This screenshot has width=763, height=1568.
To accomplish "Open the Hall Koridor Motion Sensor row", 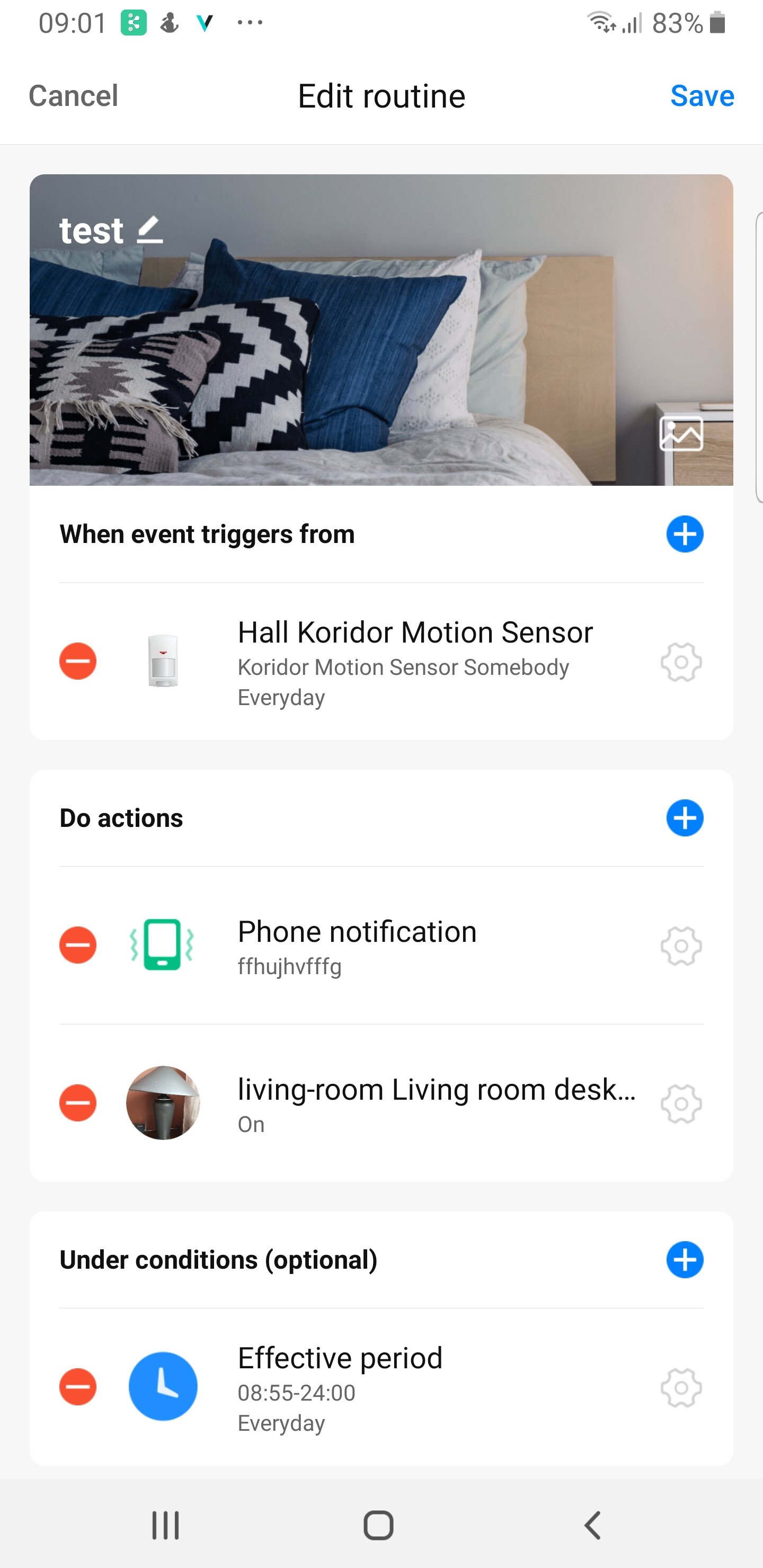I will pyautogui.click(x=381, y=662).
